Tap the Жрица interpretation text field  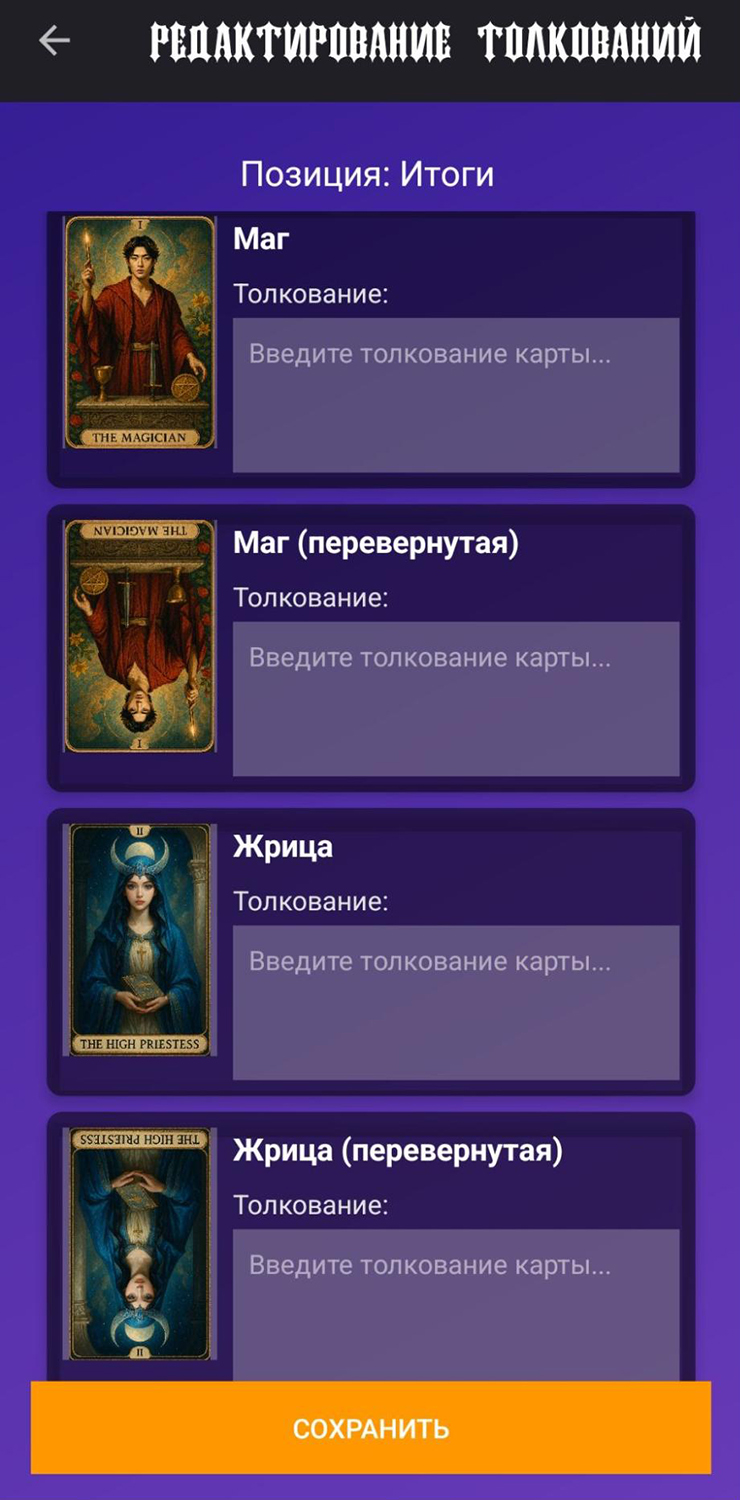click(x=456, y=1002)
